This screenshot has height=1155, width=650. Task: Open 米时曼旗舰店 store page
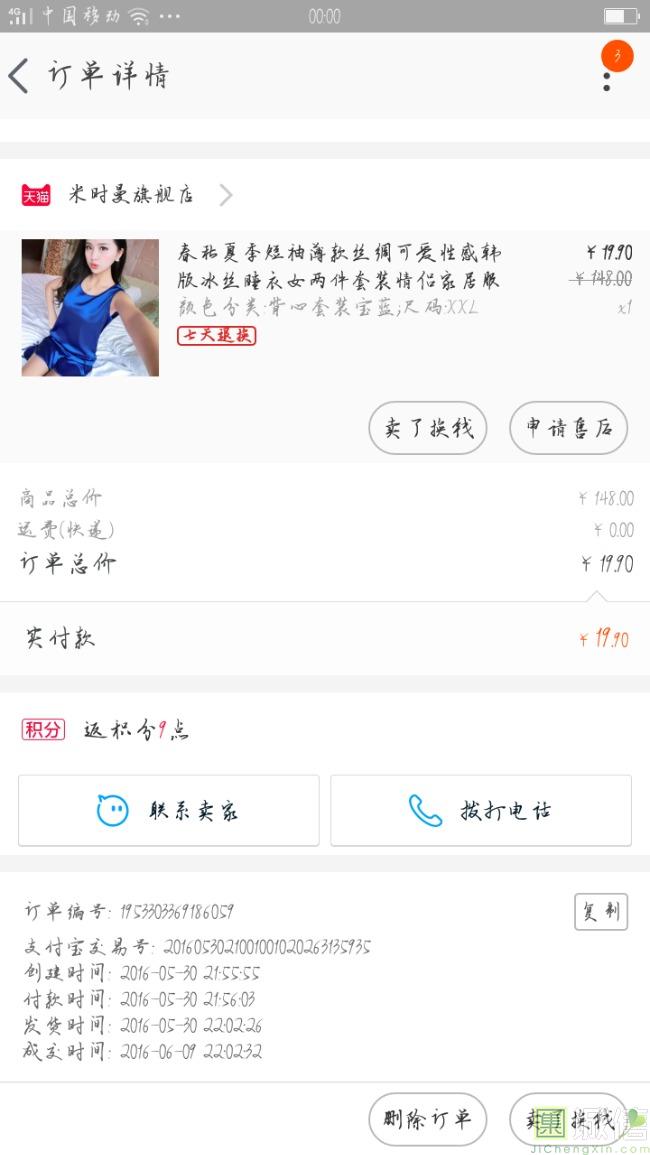click(x=130, y=195)
